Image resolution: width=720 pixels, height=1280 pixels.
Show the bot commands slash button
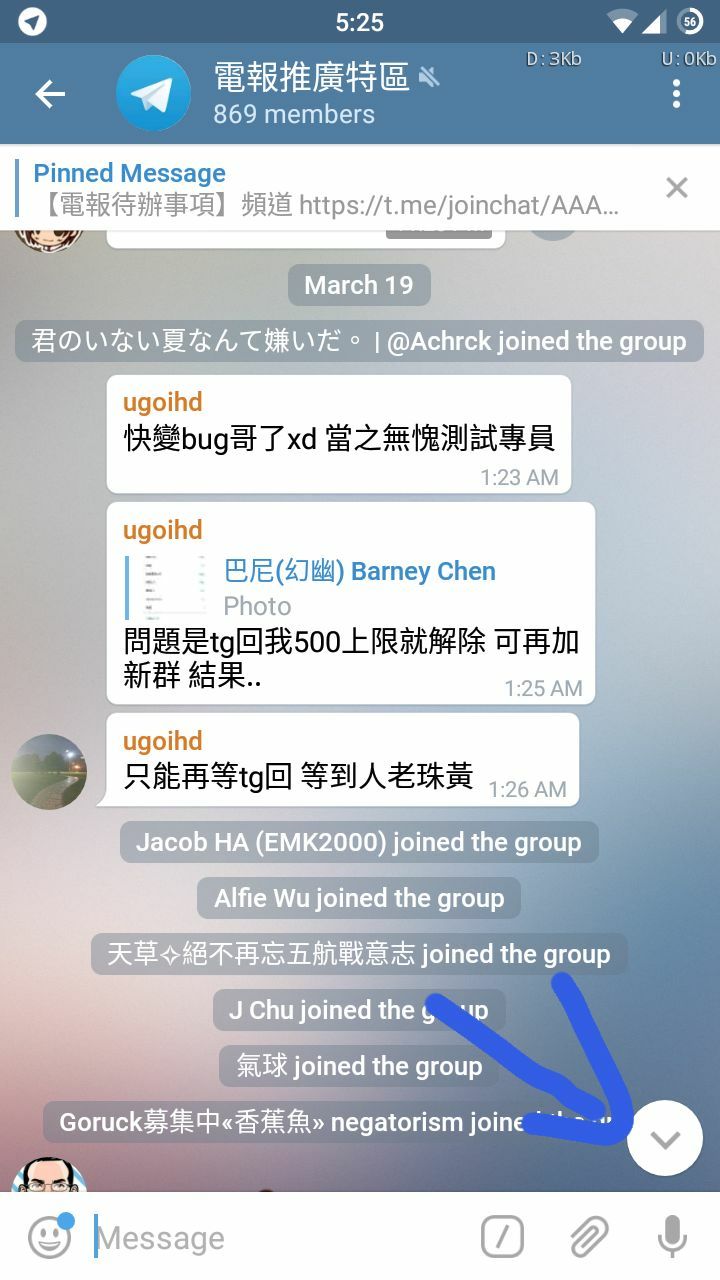pyautogui.click(x=502, y=1237)
